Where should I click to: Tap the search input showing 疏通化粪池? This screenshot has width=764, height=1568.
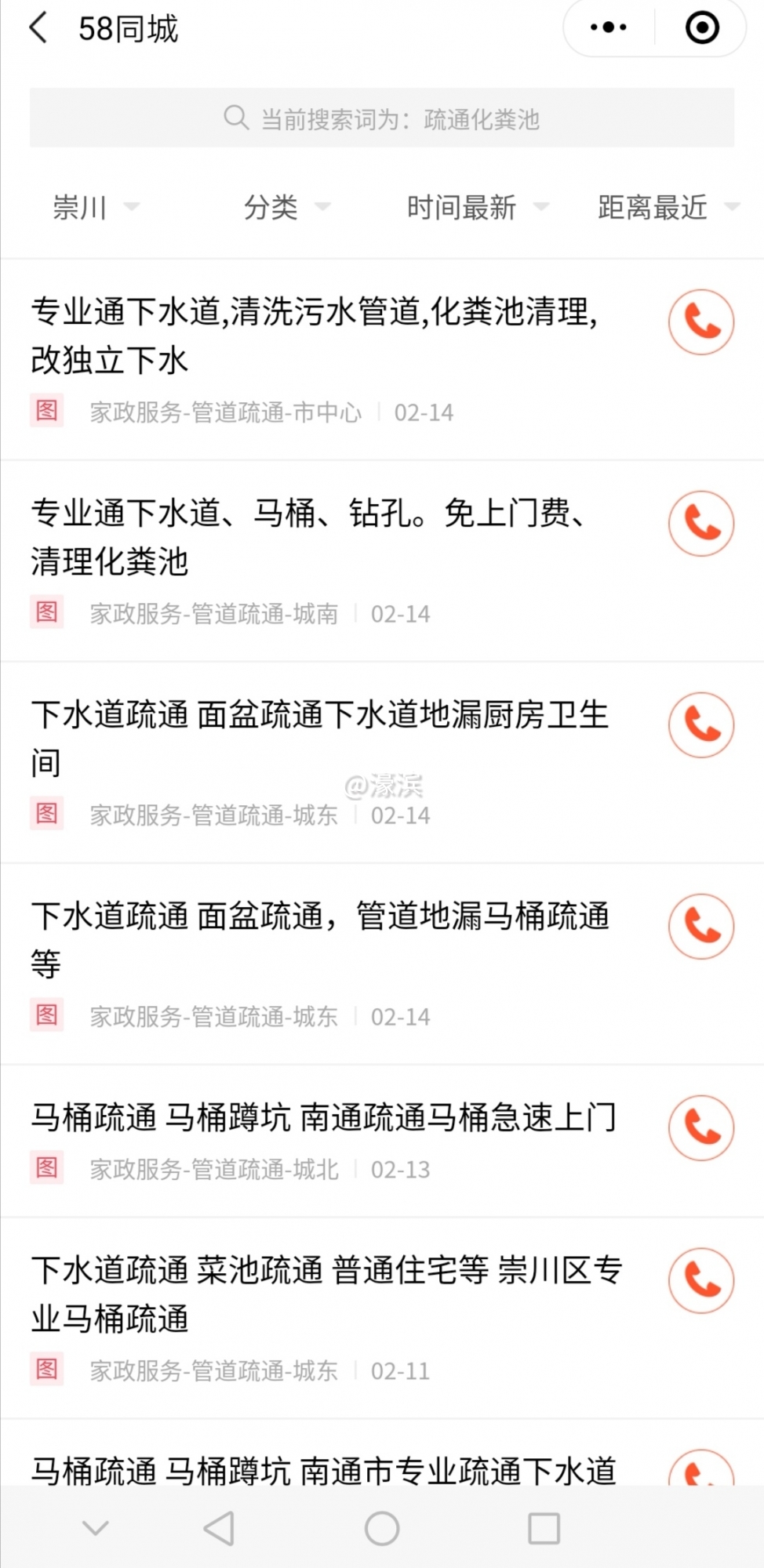400,118
